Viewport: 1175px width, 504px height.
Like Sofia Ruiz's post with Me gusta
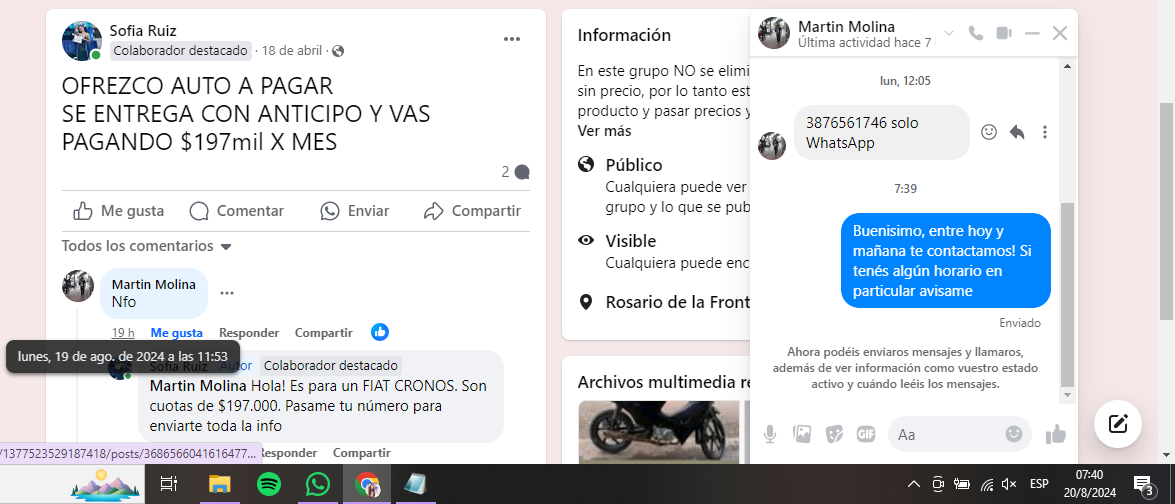tap(119, 211)
